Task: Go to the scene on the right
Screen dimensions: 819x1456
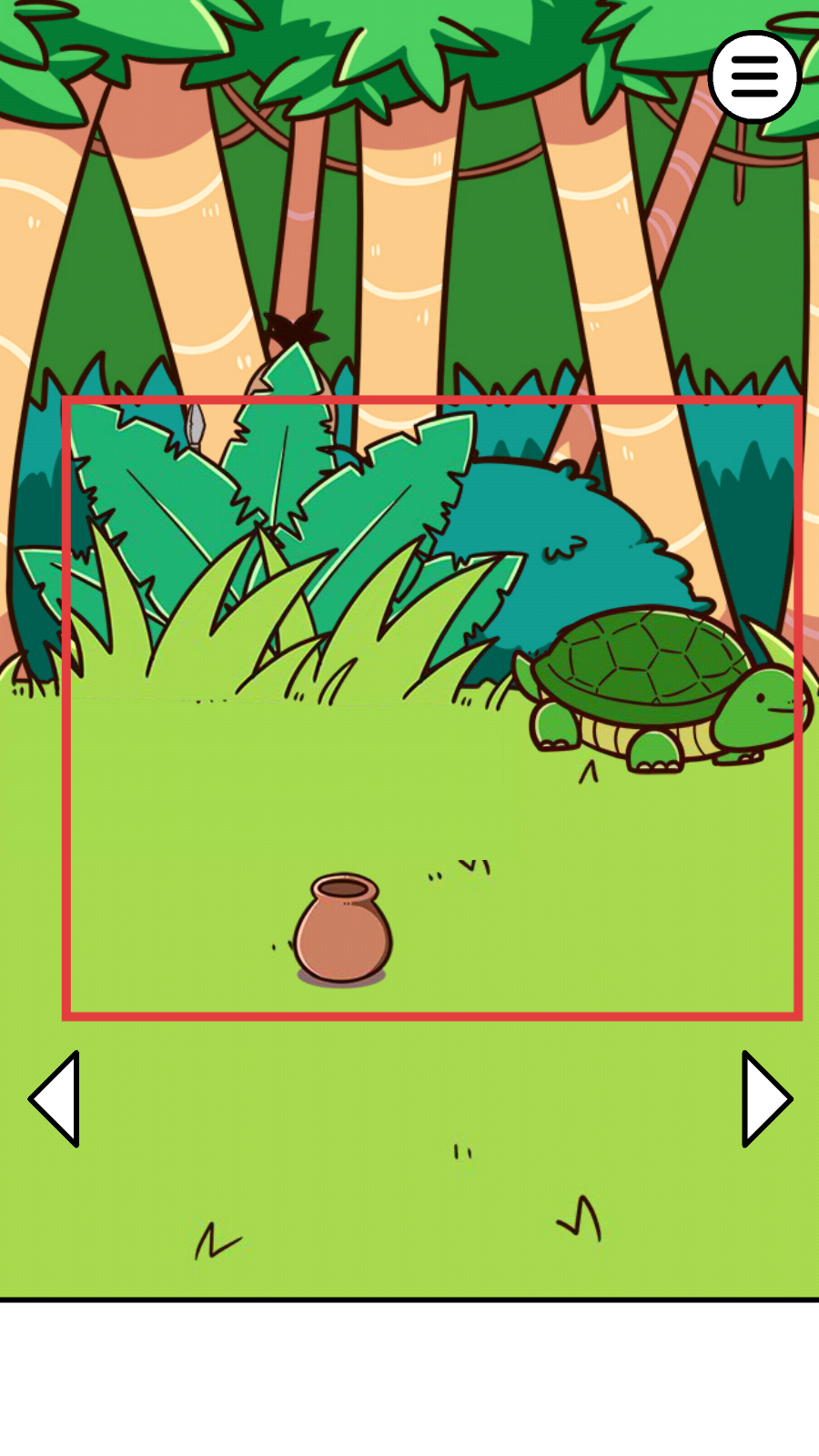Action: coord(764,1098)
